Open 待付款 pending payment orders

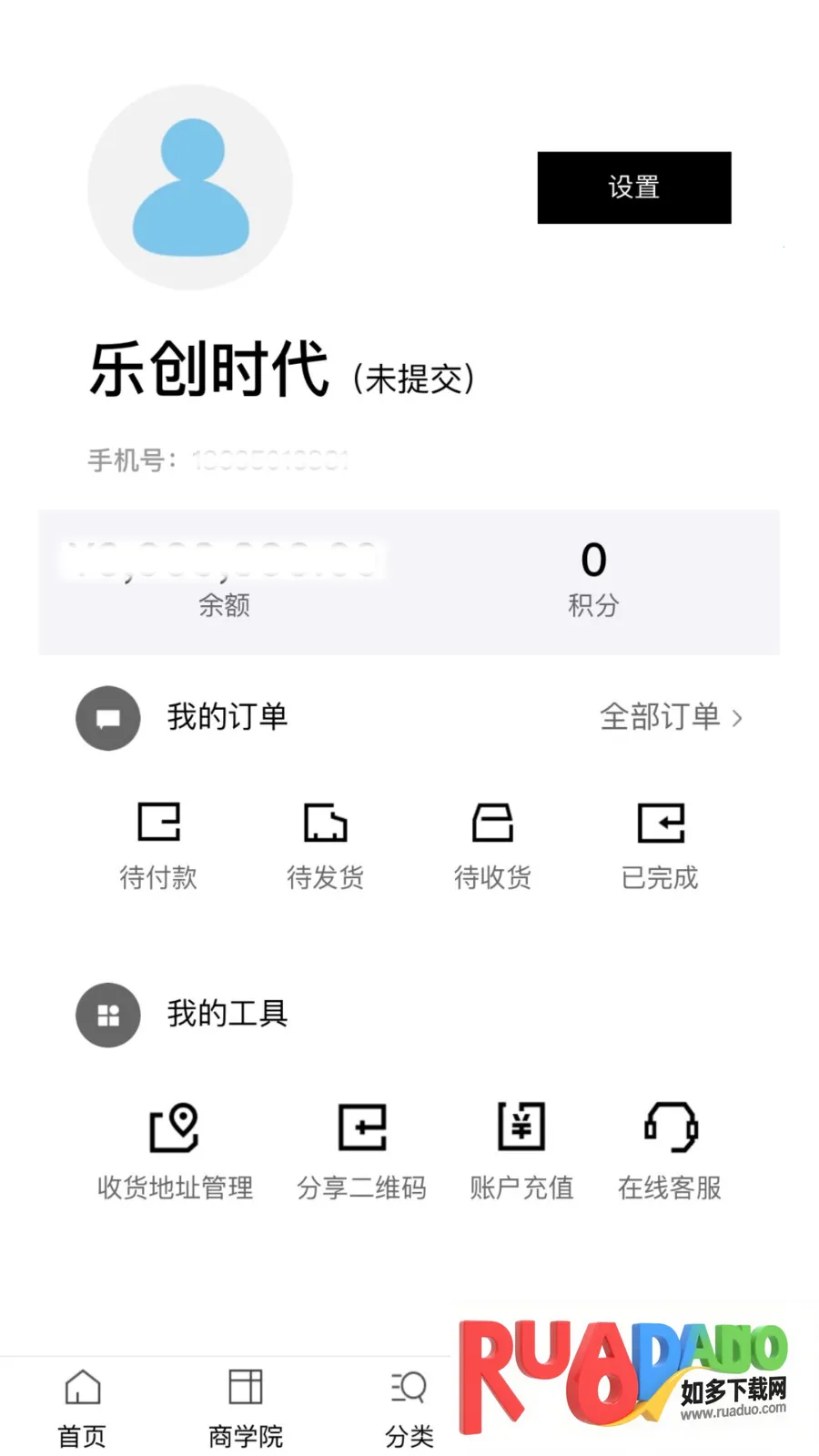point(158,844)
